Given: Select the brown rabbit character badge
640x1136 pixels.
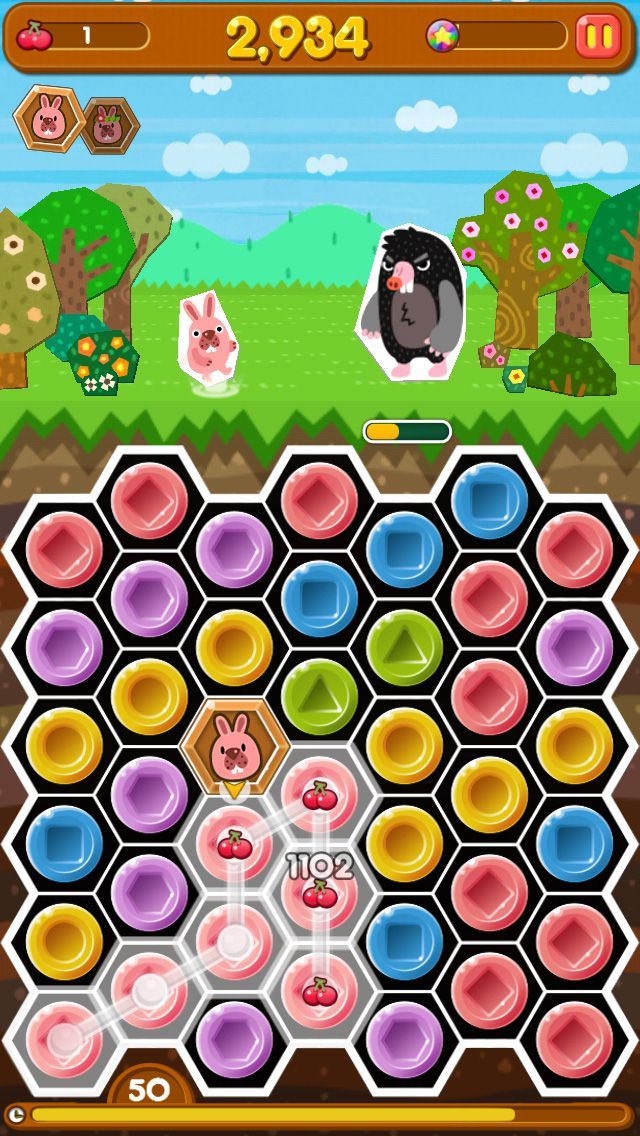Looking at the screenshot, I should coord(108,126).
